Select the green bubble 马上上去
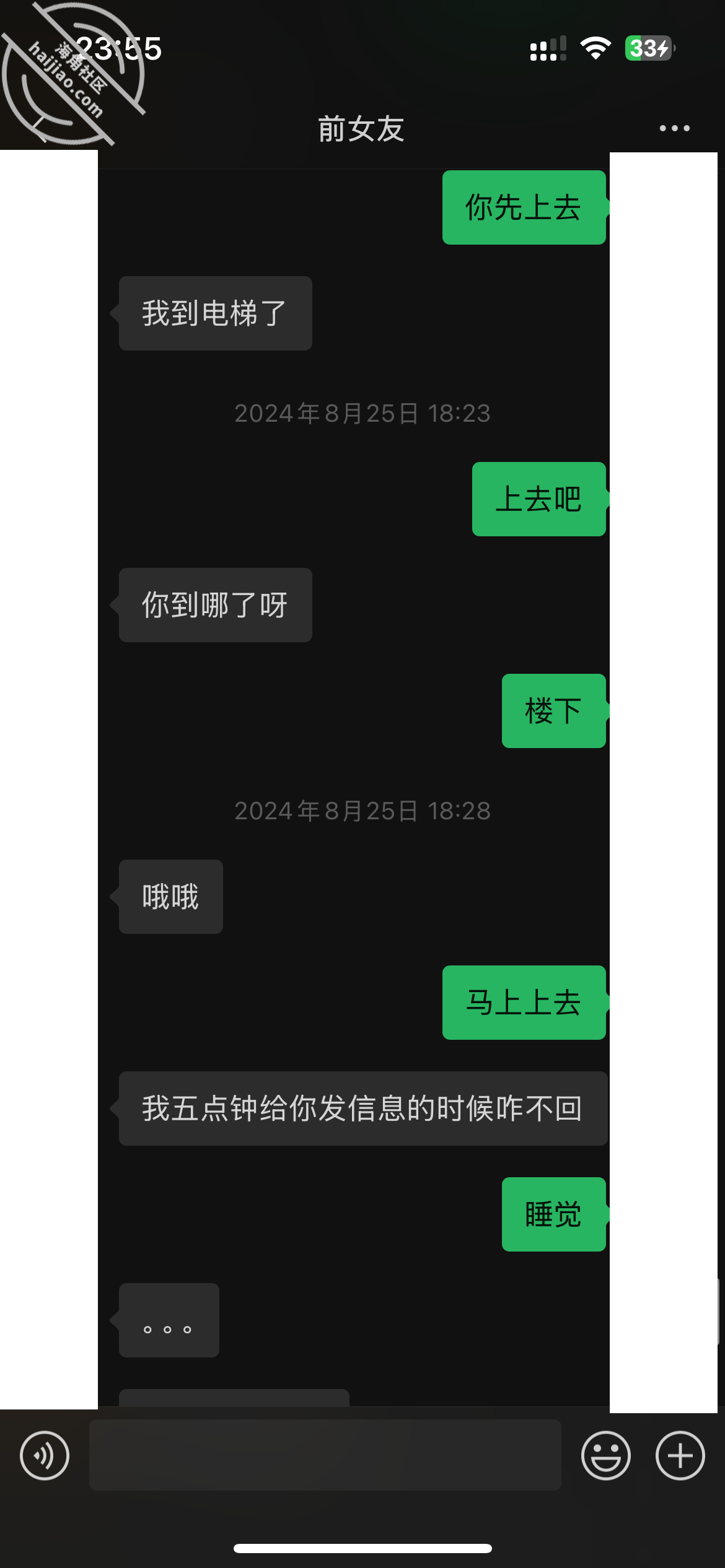Screen dimensions: 725x1568 tap(524, 1003)
